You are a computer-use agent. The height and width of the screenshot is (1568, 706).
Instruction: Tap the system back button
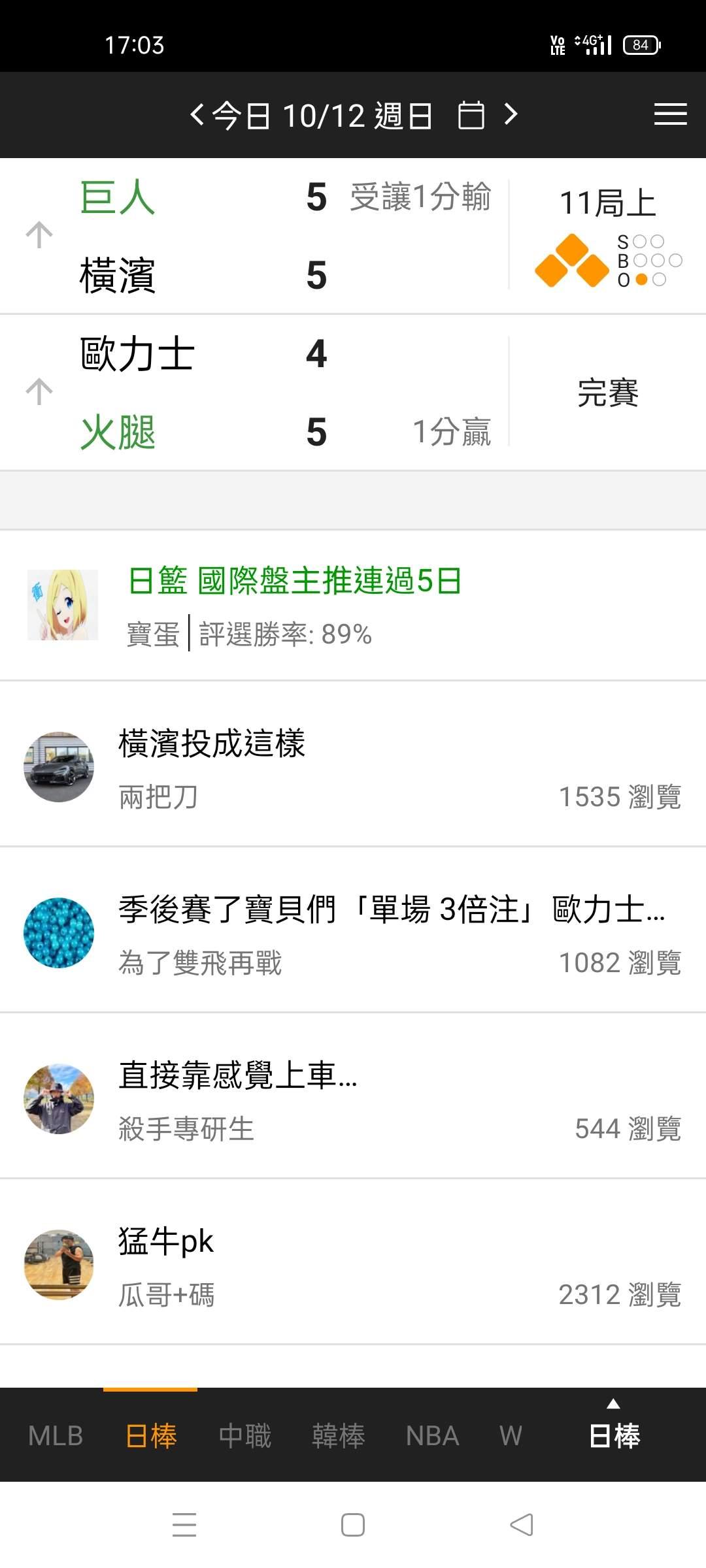[521, 1525]
